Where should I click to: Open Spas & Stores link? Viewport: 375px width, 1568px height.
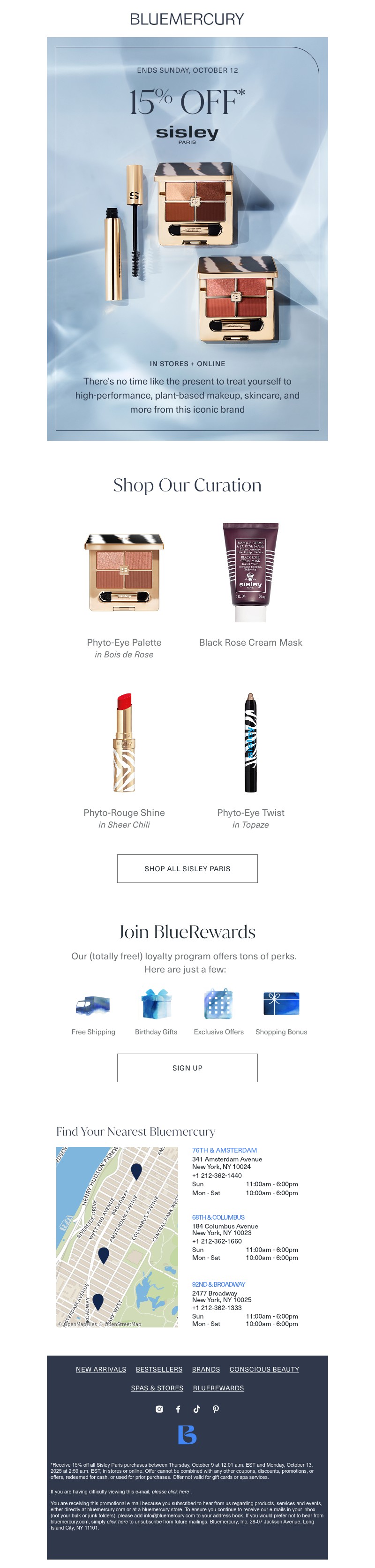[x=157, y=1388]
